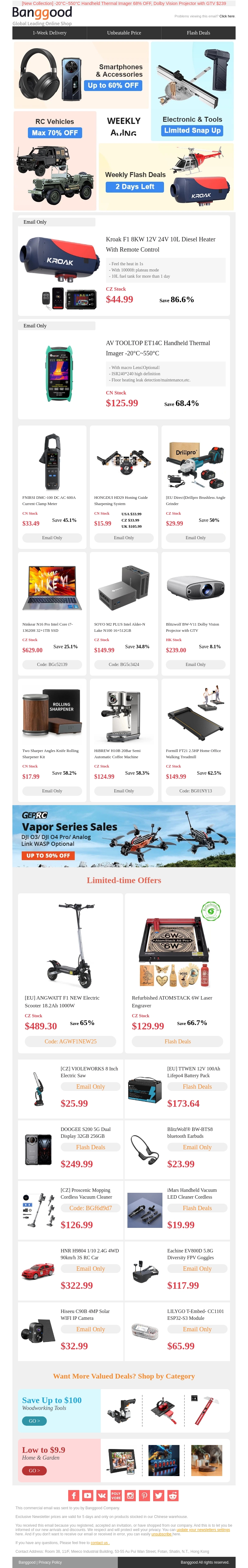The width and height of the screenshot is (248, 1568).
Task: Open Banggood's YouTube channel icon
Action: pyautogui.click(x=87, y=1496)
